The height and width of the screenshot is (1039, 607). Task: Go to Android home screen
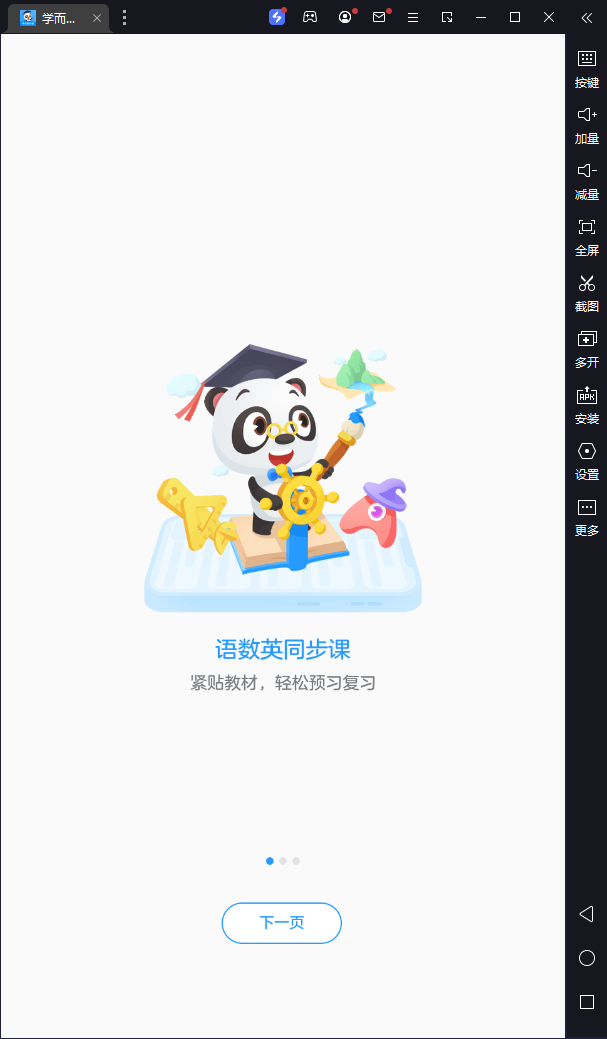pyautogui.click(x=587, y=958)
